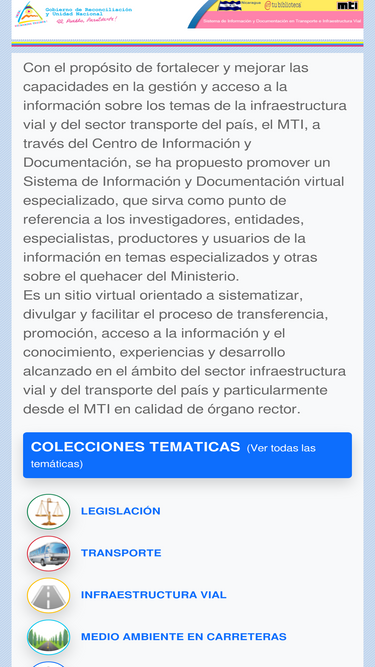This screenshot has height=667, width=375.
Task: Open the Infraestructura Vial collection
Action: pyautogui.click(x=153, y=595)
